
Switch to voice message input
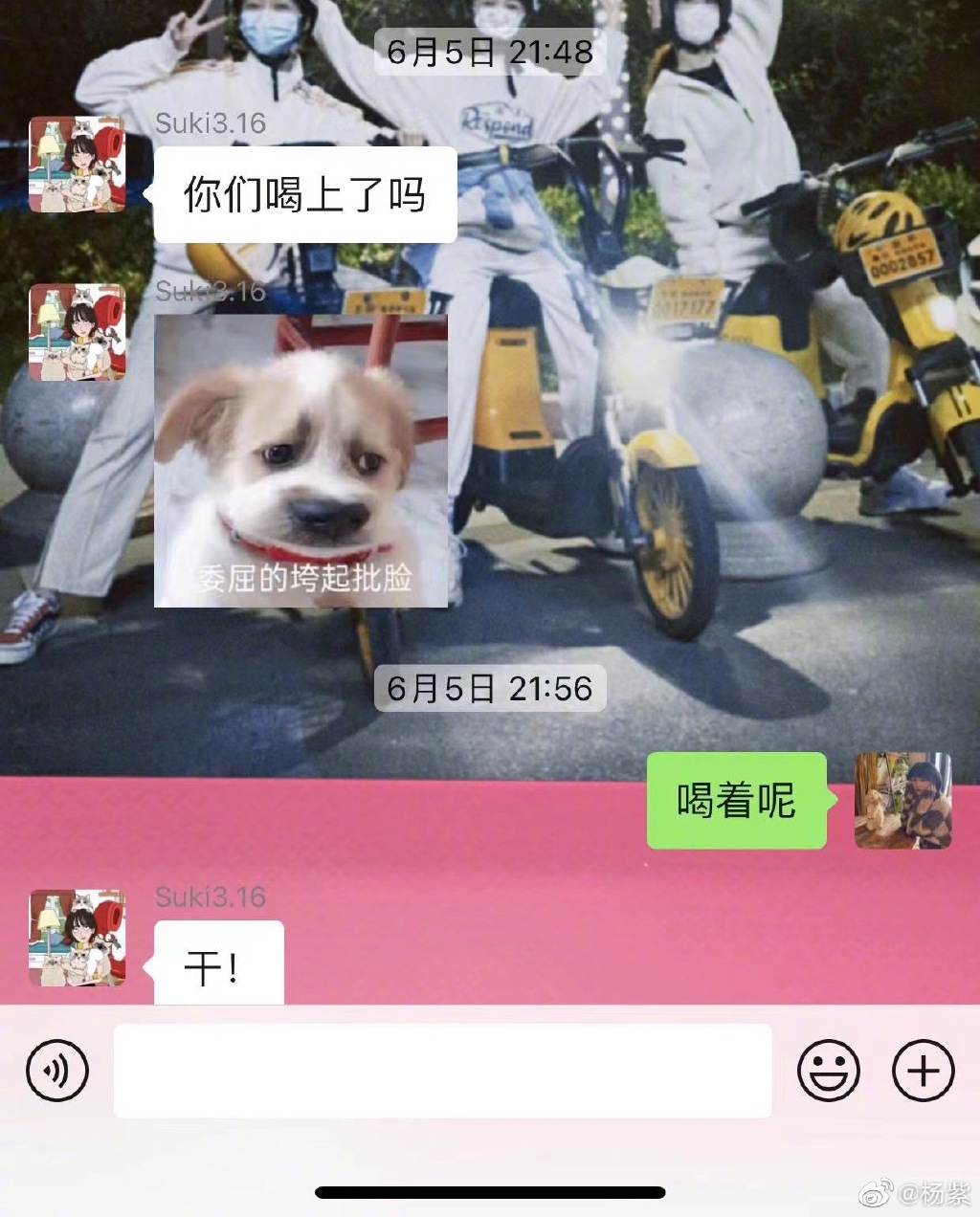point(57,1070)
